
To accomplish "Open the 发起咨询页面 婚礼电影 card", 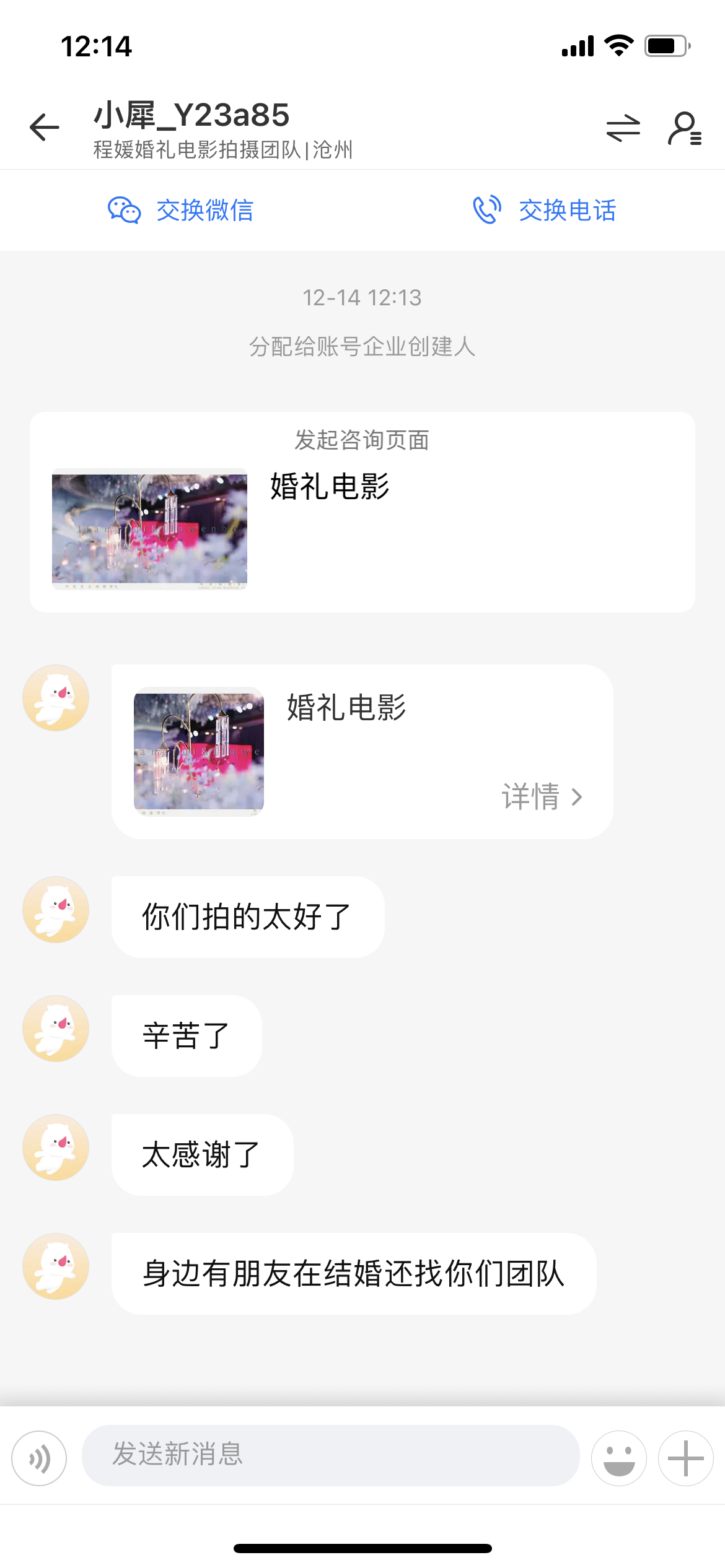I will pyautogui.click(x=362, y=512).
